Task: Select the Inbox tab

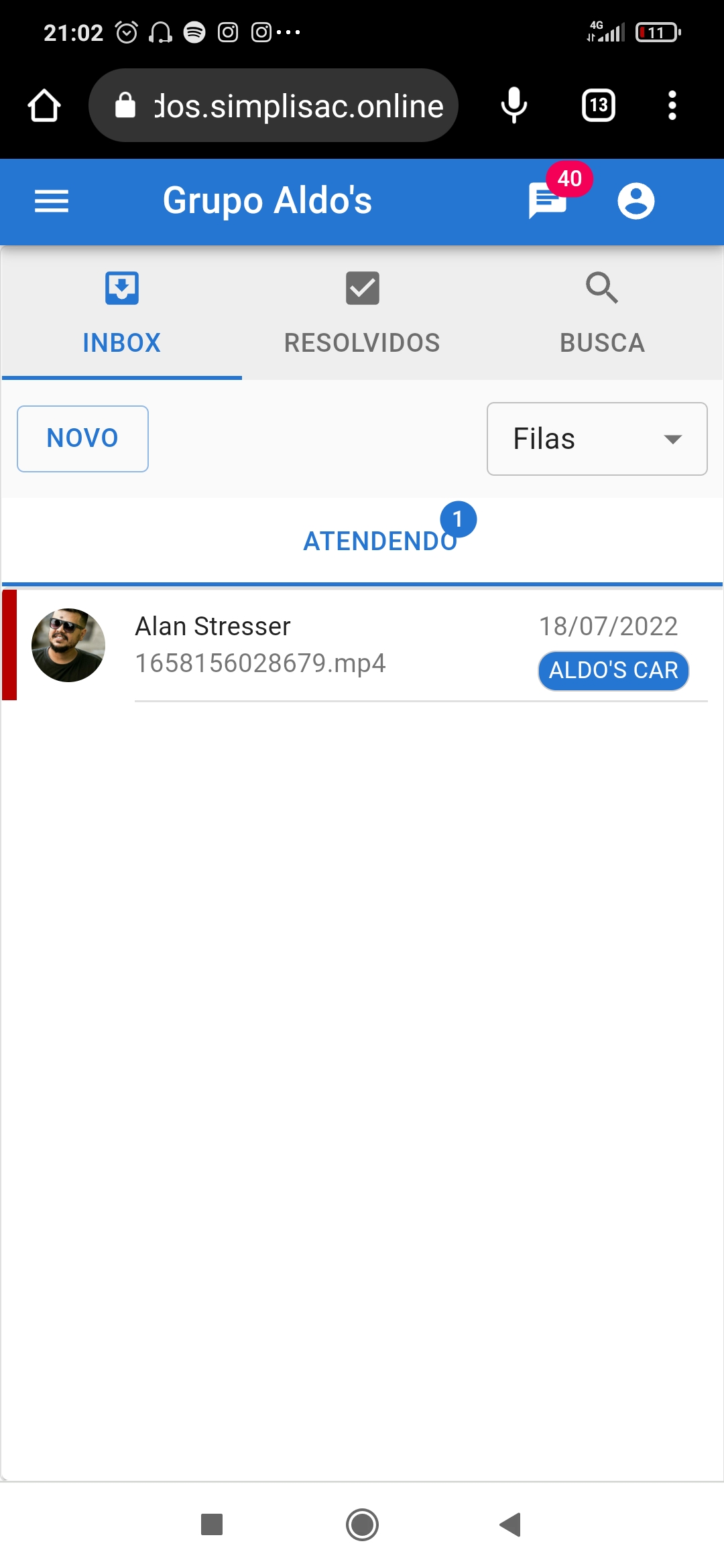Action: pyautogui.click(x=122, y=313)
